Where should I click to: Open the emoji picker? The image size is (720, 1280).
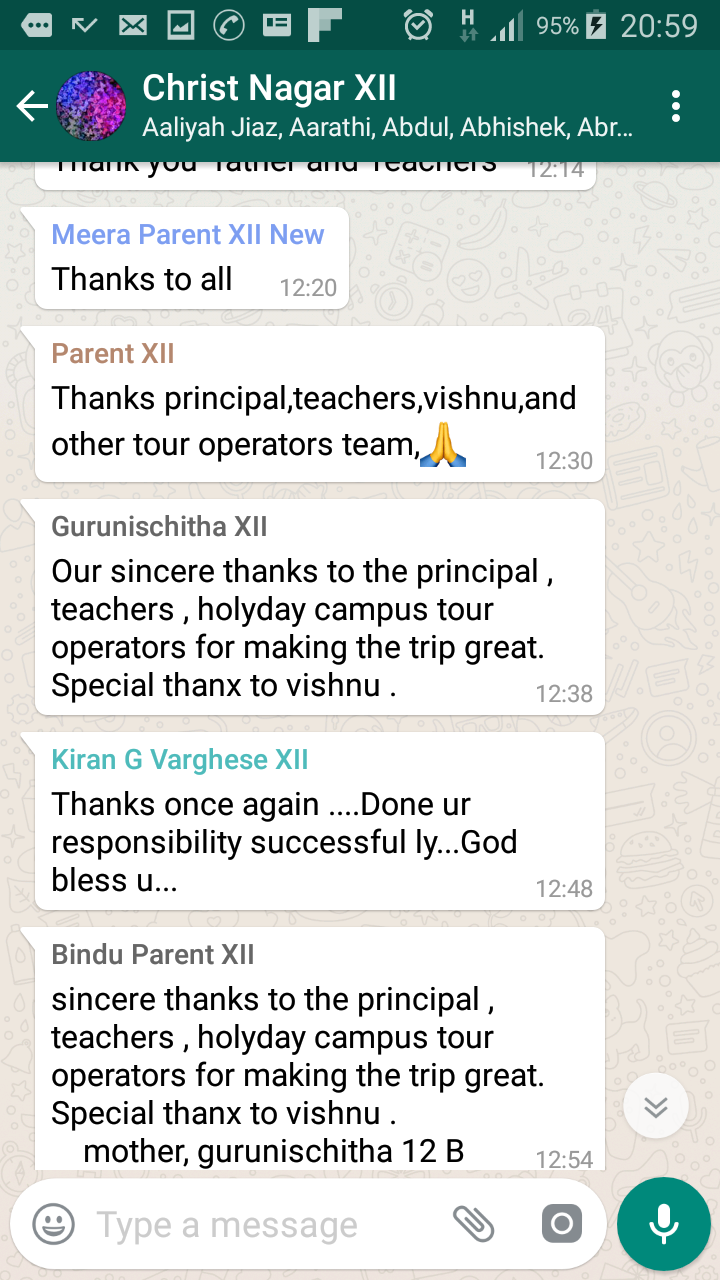tap(54, 1223)
